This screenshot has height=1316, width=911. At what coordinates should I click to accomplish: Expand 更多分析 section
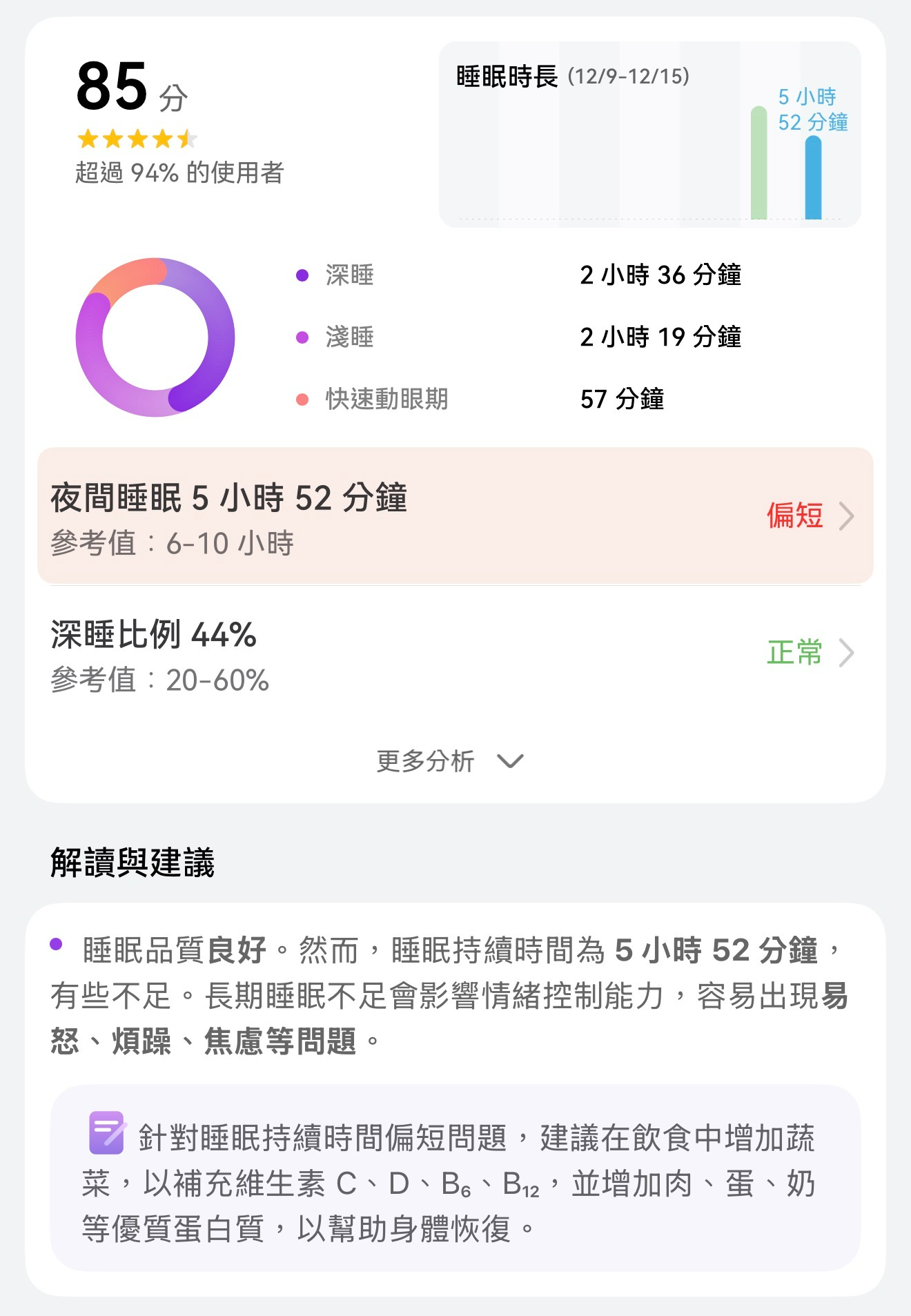click(x=450, y=761)
